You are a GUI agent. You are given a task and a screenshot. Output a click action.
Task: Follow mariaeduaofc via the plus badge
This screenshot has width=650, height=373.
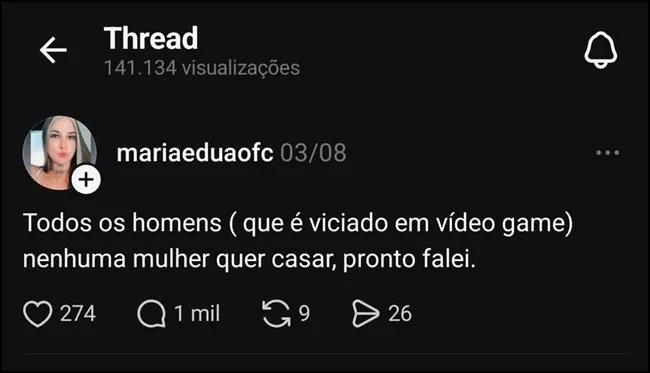coord(86,180)
